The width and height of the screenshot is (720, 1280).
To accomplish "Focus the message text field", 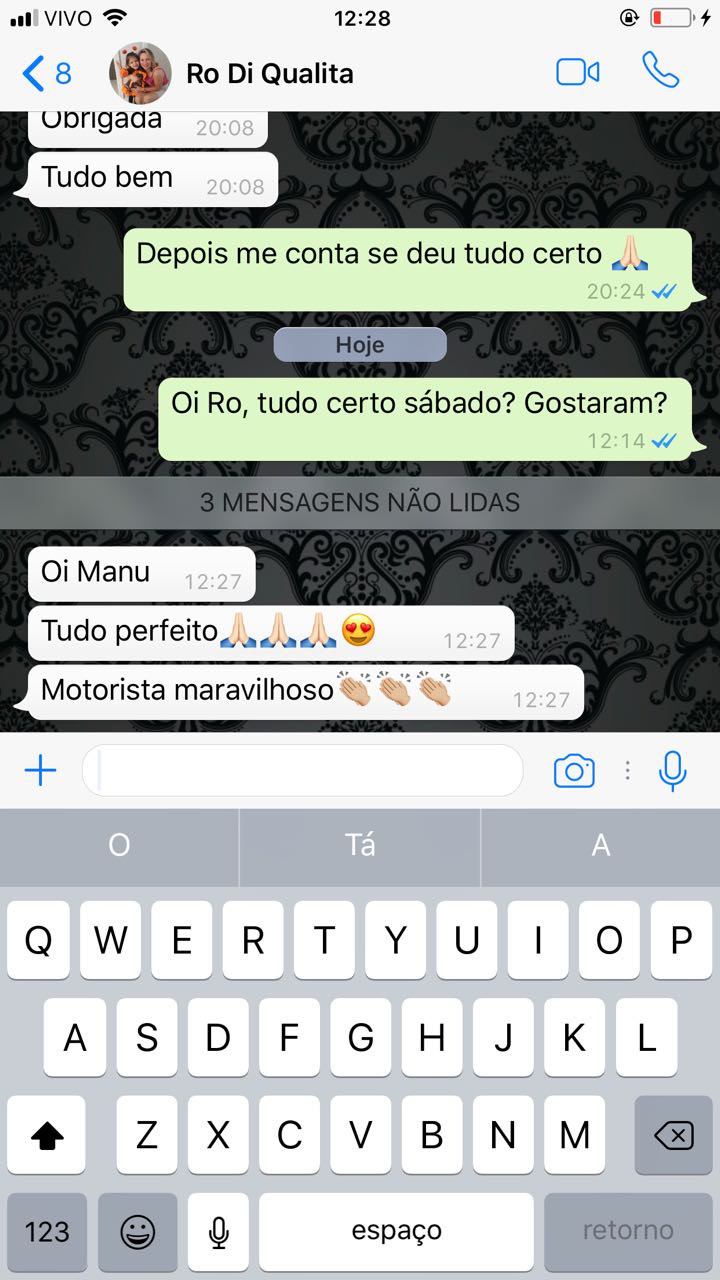I will coord(302,770).
